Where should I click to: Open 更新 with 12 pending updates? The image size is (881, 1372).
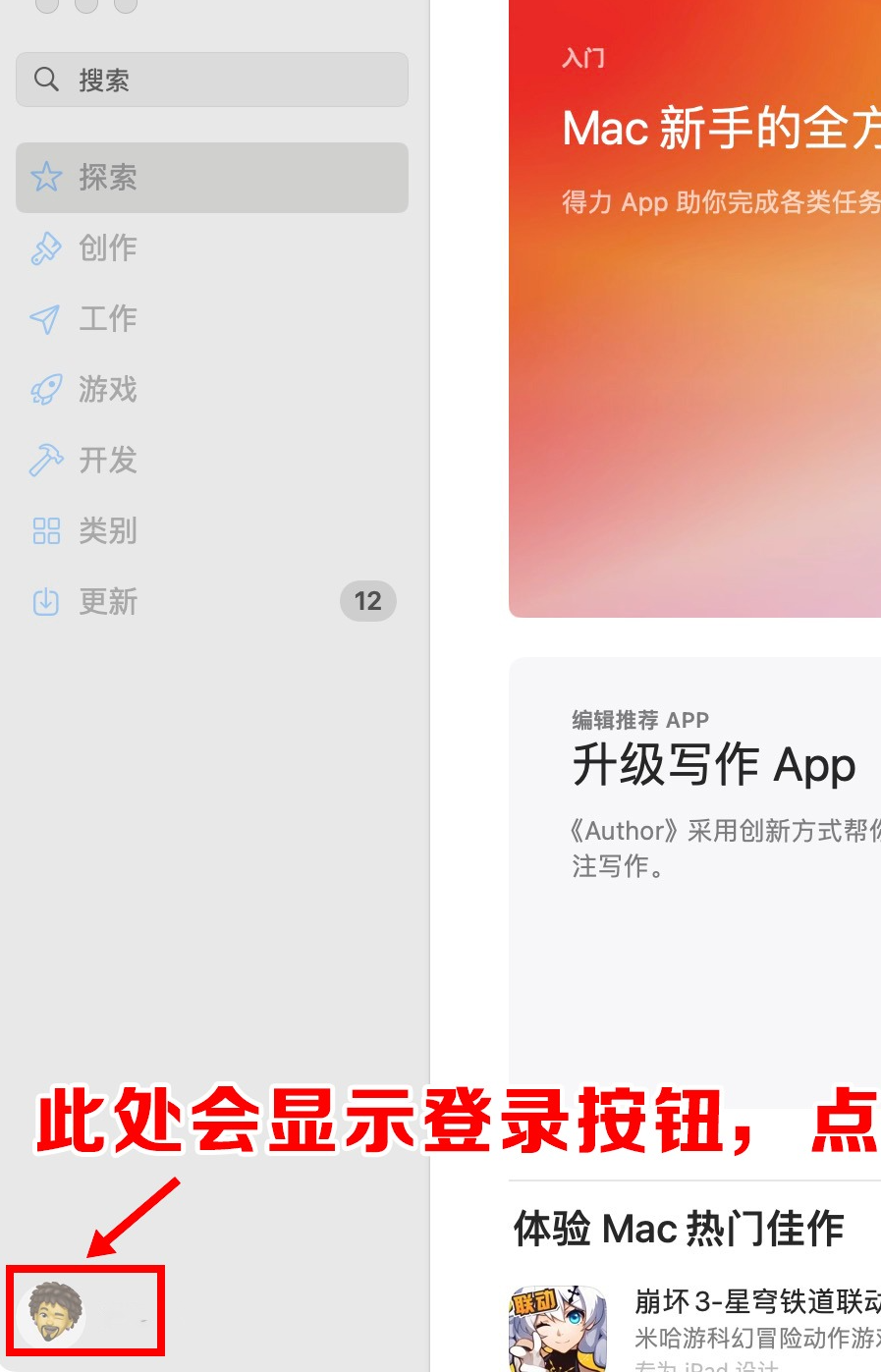[211, 602]
